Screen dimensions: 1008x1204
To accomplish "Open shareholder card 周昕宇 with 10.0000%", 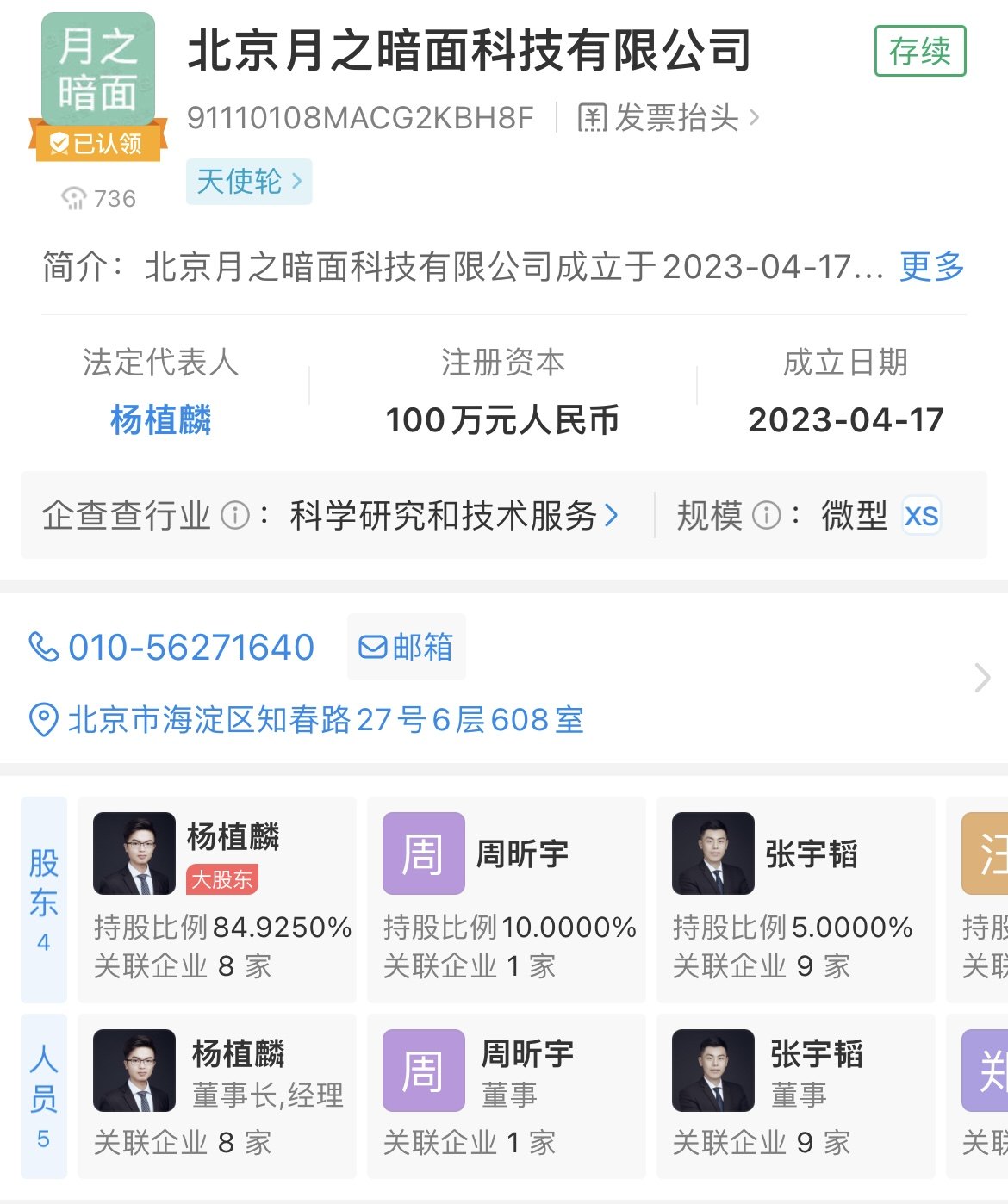I will (507, 899).
